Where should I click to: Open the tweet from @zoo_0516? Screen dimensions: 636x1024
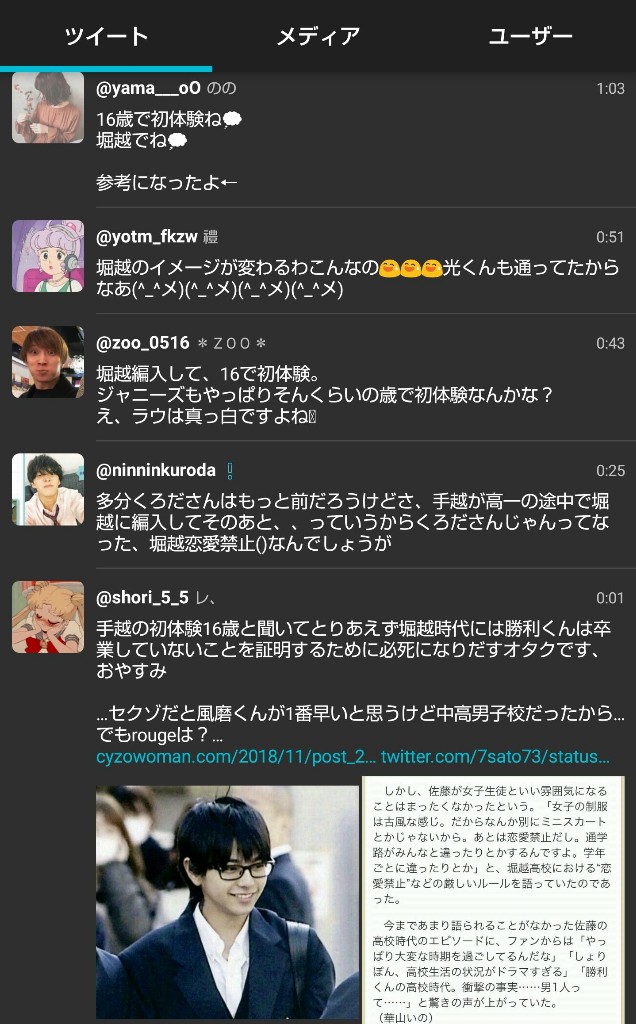click(360, 395)
